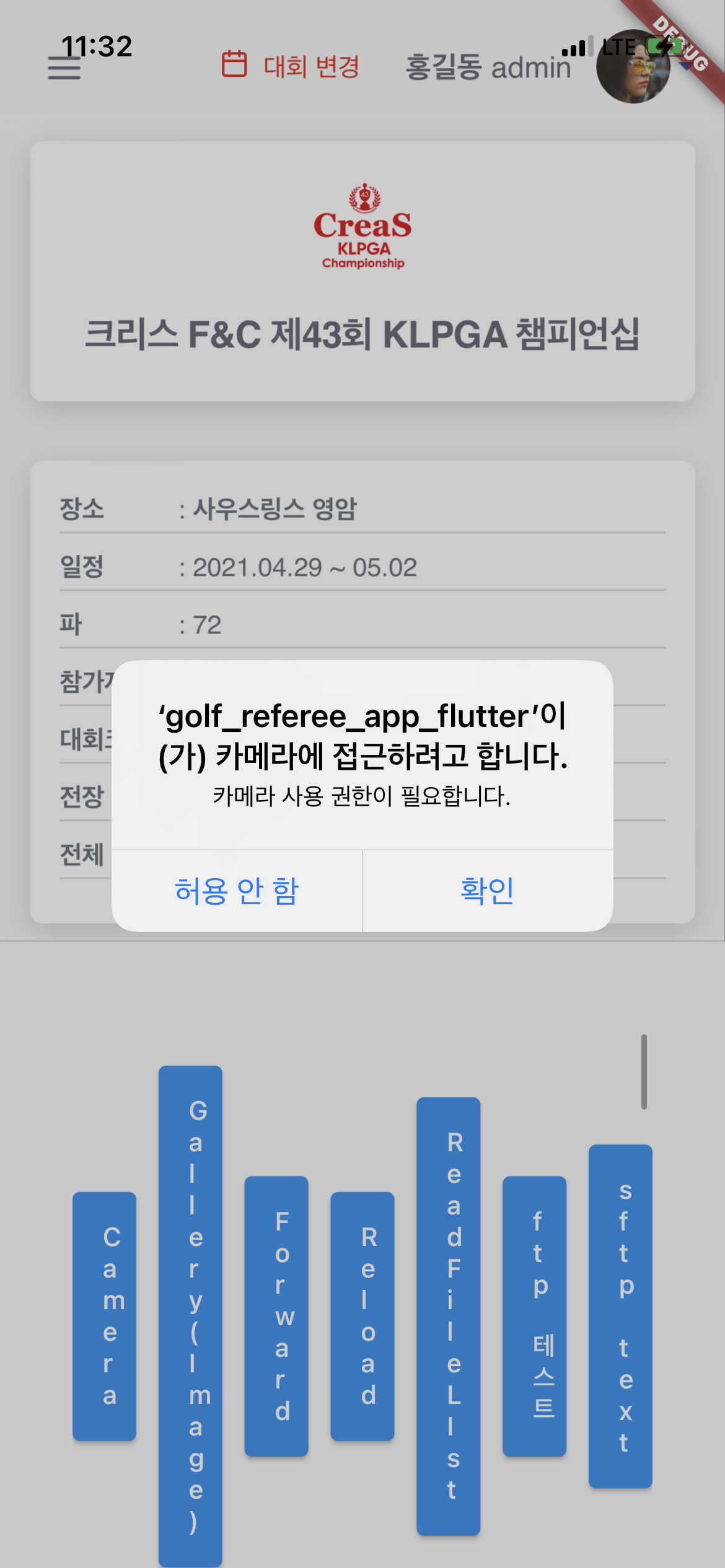Open Gallery(Image) button
Viewport: 725px width, 1568px height.
[x=190, y=1316]
